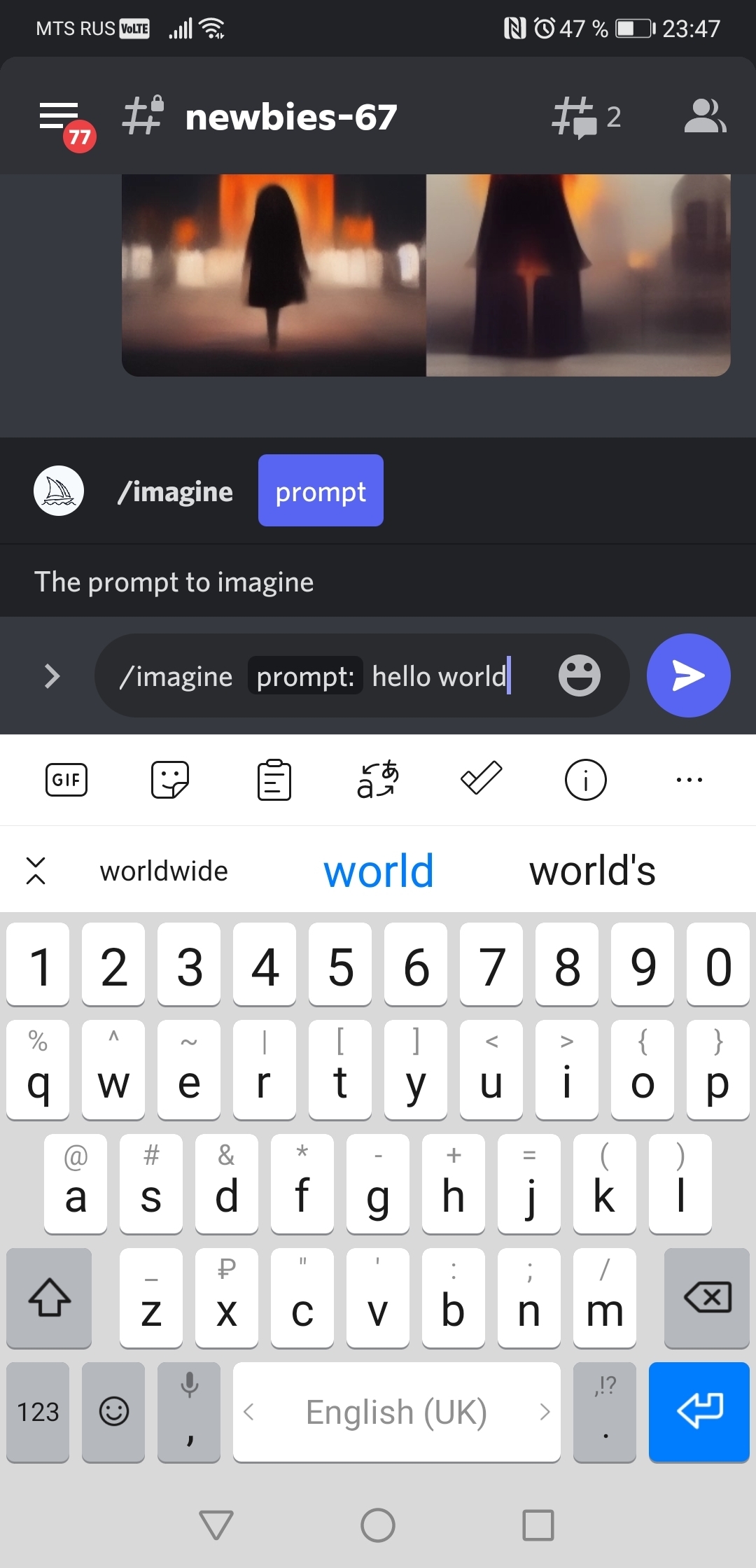Viewport: 756px width, 1568px height.
Task: Expand the message input options chevron
Action: (52, 676)
